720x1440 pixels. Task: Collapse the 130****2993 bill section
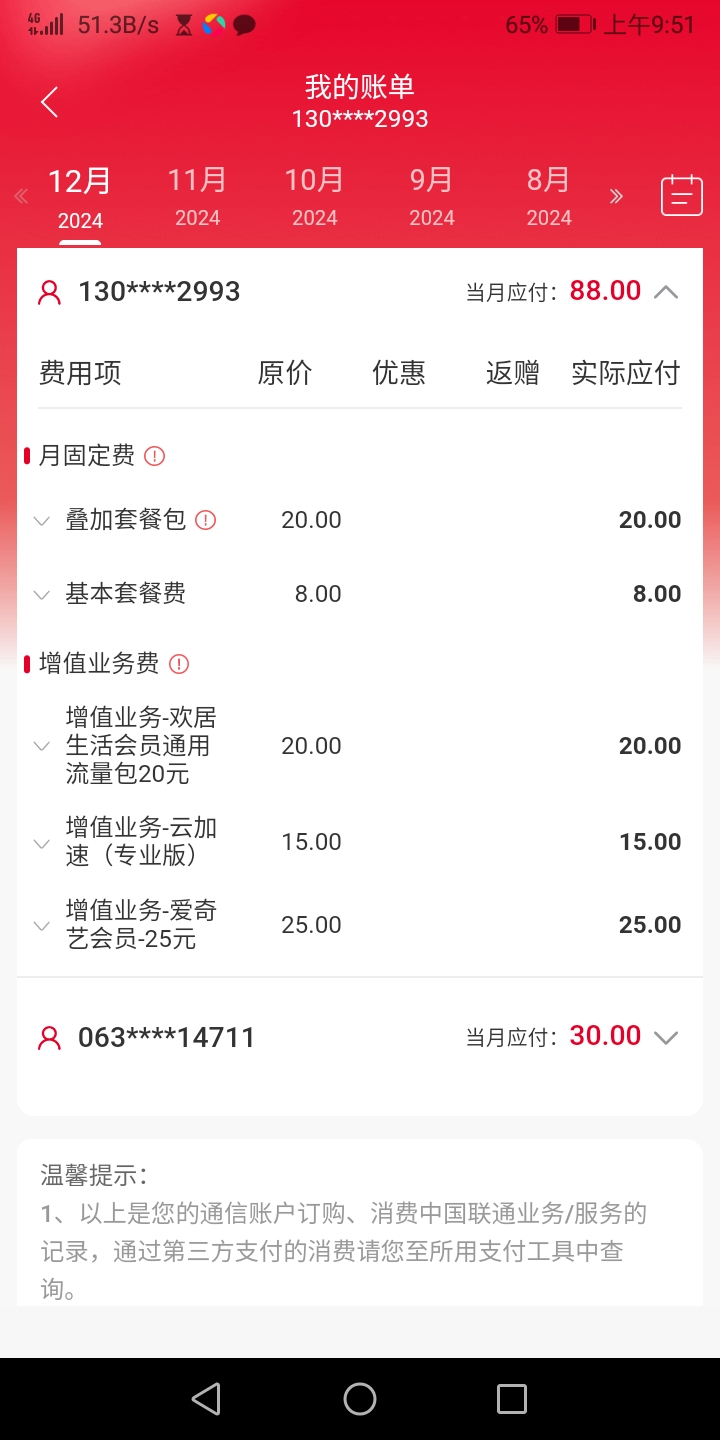click(x=666, y=292)
